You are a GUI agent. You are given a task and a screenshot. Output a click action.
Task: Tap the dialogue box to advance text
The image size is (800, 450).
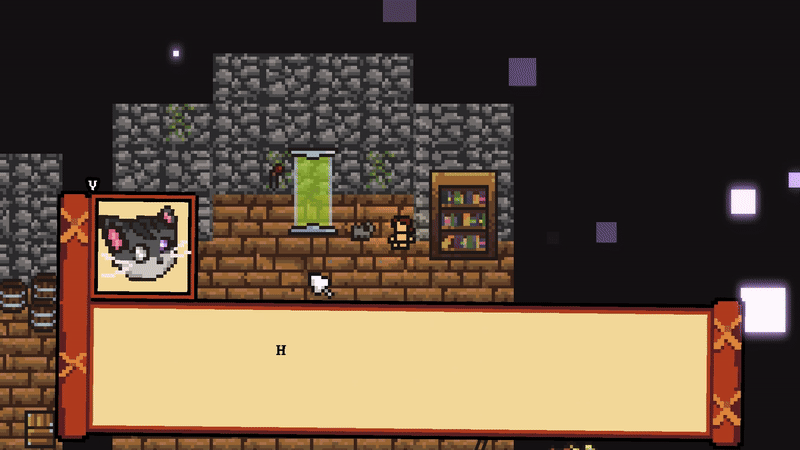(400, 368)
